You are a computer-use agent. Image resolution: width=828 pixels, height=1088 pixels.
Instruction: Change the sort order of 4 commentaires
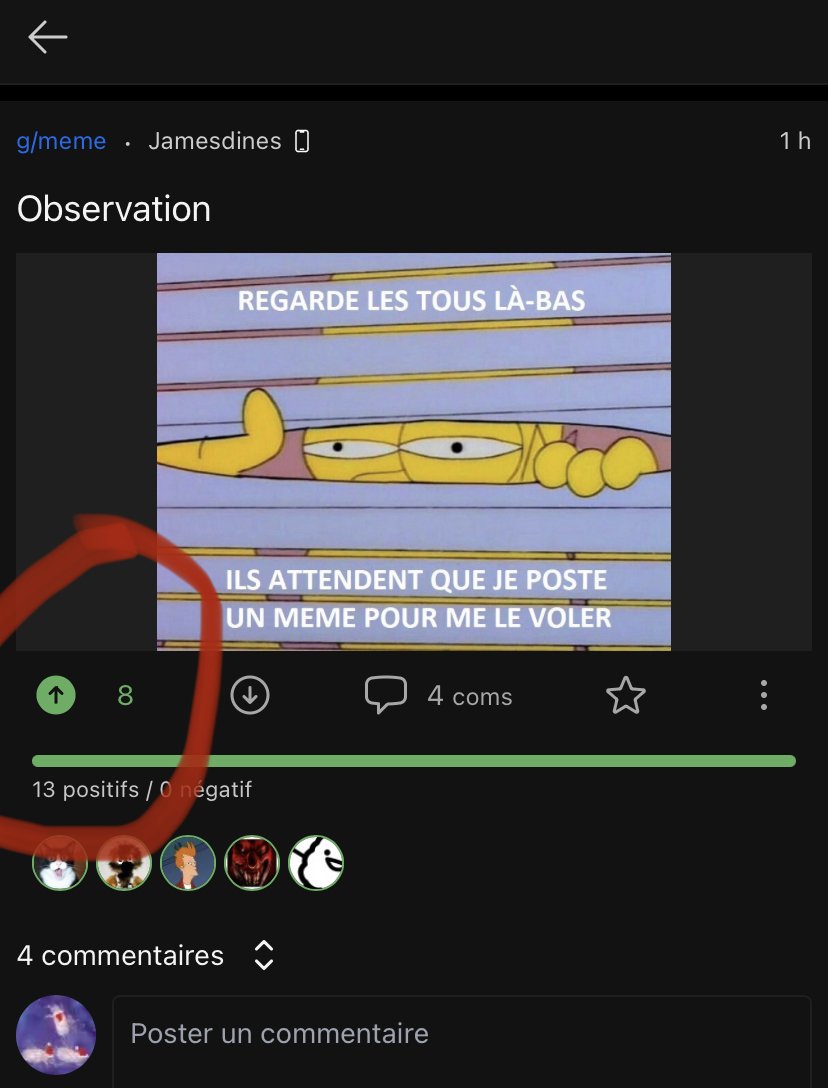(264, 955)
